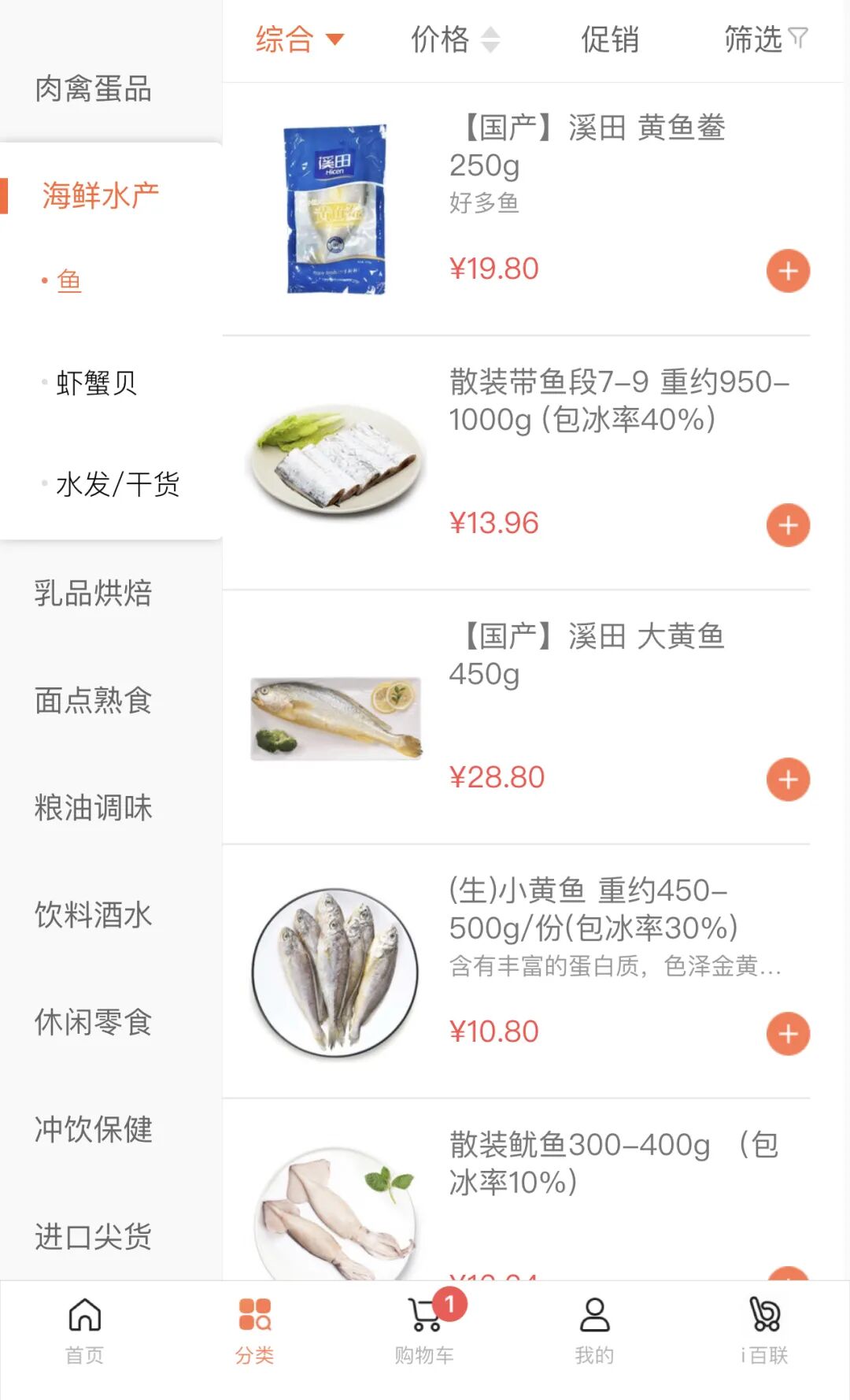This screenshot has width=850, height=1400.
Task: Add (生)小黄鱼 to the cart
Action: 788,1034
